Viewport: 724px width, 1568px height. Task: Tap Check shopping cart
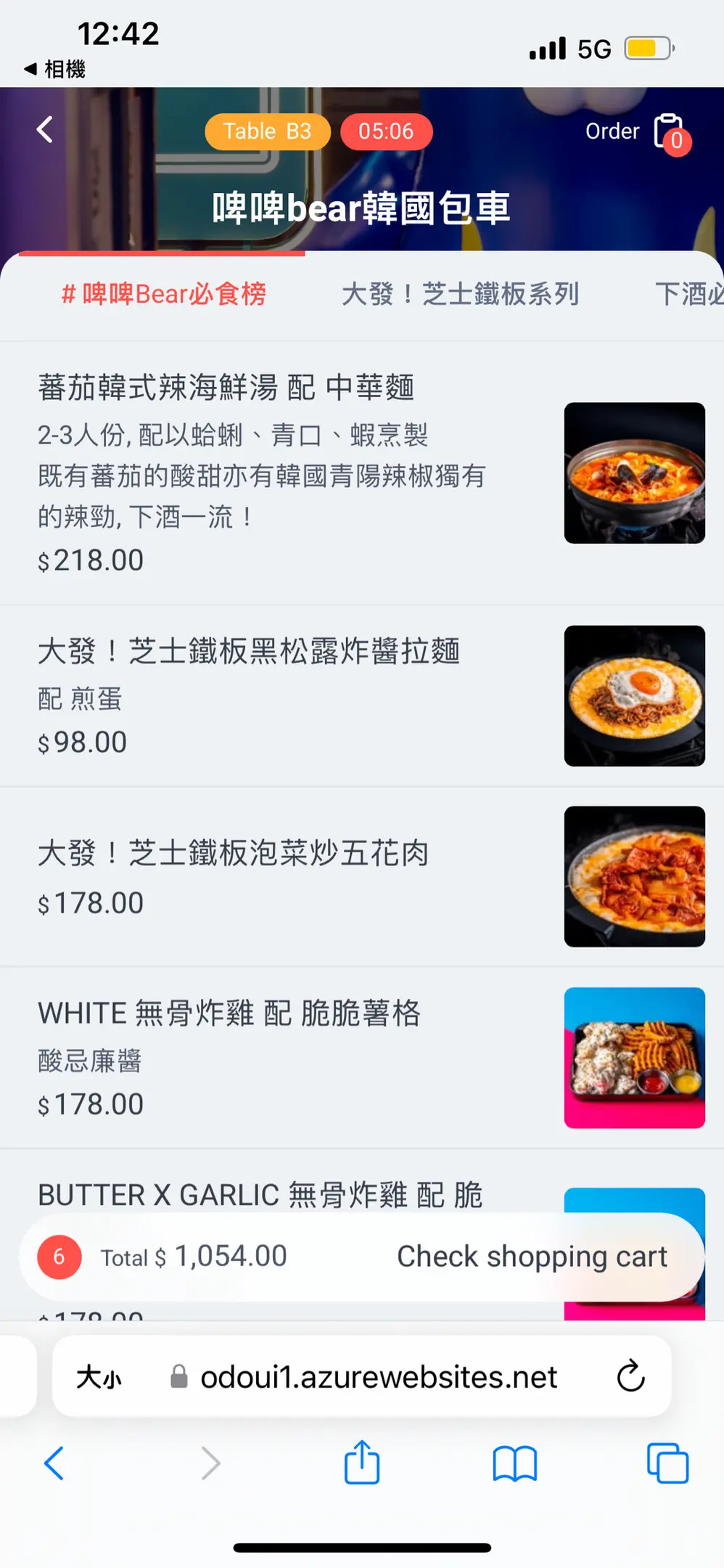coord(531,1257)
